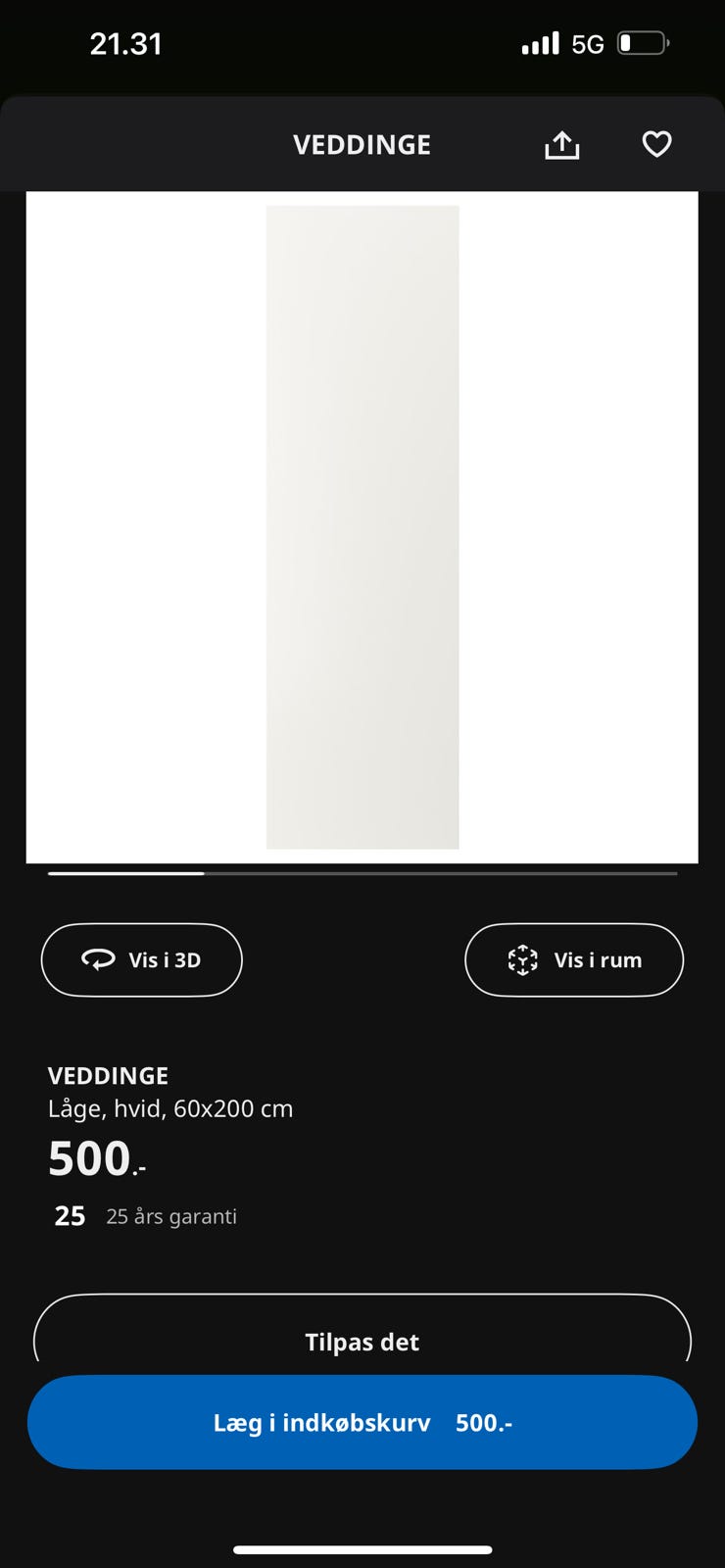Tap the VEDDINGE title in the header
Screen dimensions: 725x1568
pos(362,144)
